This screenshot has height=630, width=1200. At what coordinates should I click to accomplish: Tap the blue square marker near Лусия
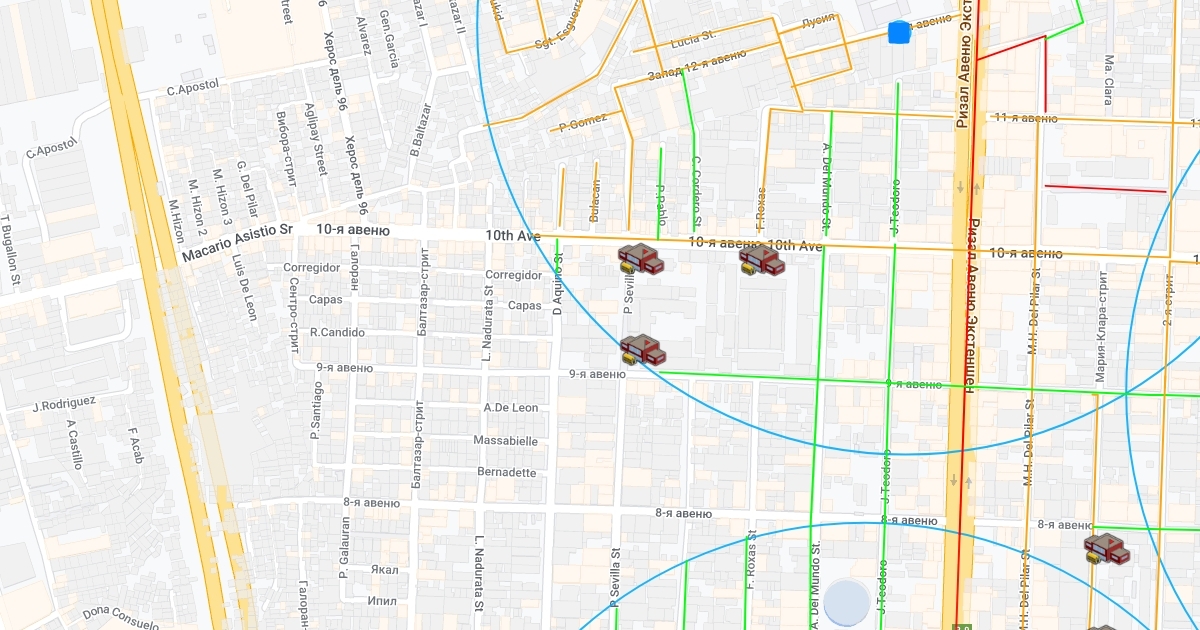tap(900, 32)
